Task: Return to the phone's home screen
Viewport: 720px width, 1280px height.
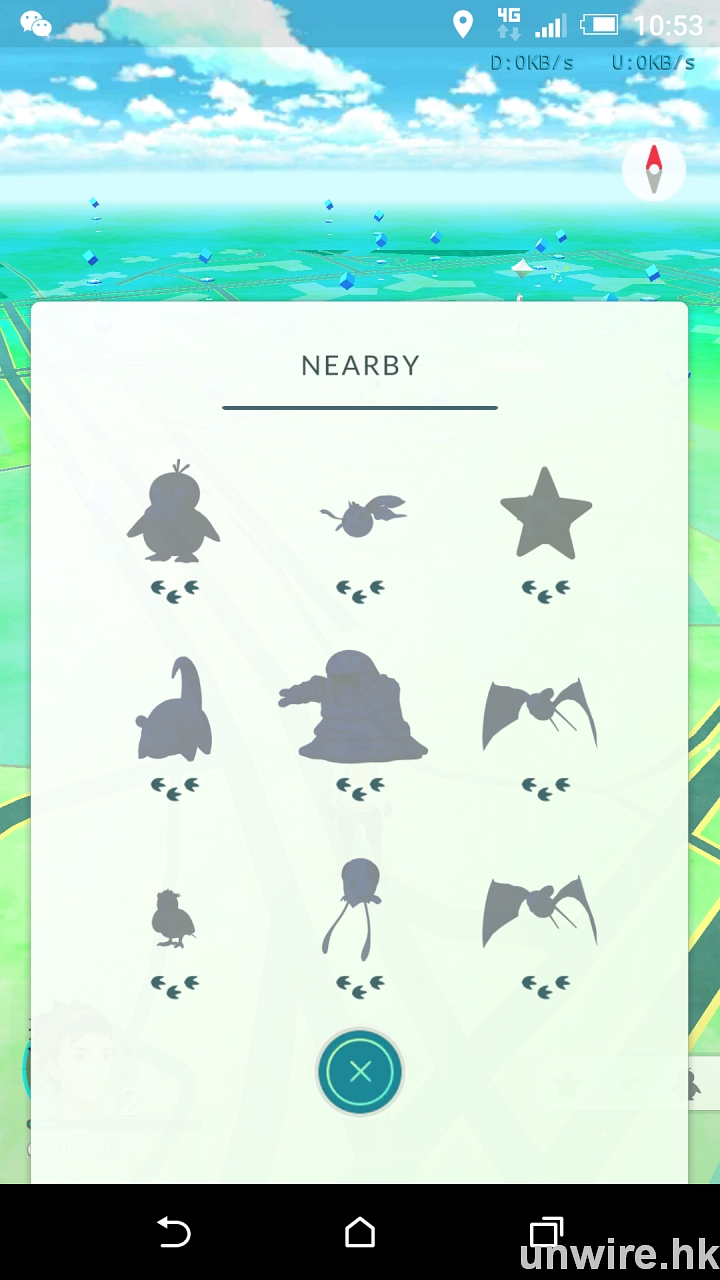Action: pyautogui.click(x=360, y=1232)
